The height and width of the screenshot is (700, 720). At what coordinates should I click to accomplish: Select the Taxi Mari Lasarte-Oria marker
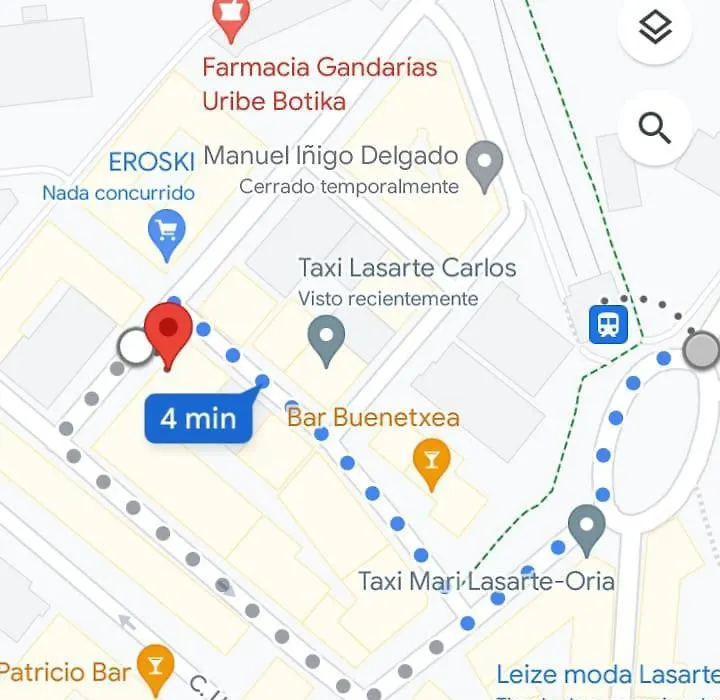pos(586,527)
